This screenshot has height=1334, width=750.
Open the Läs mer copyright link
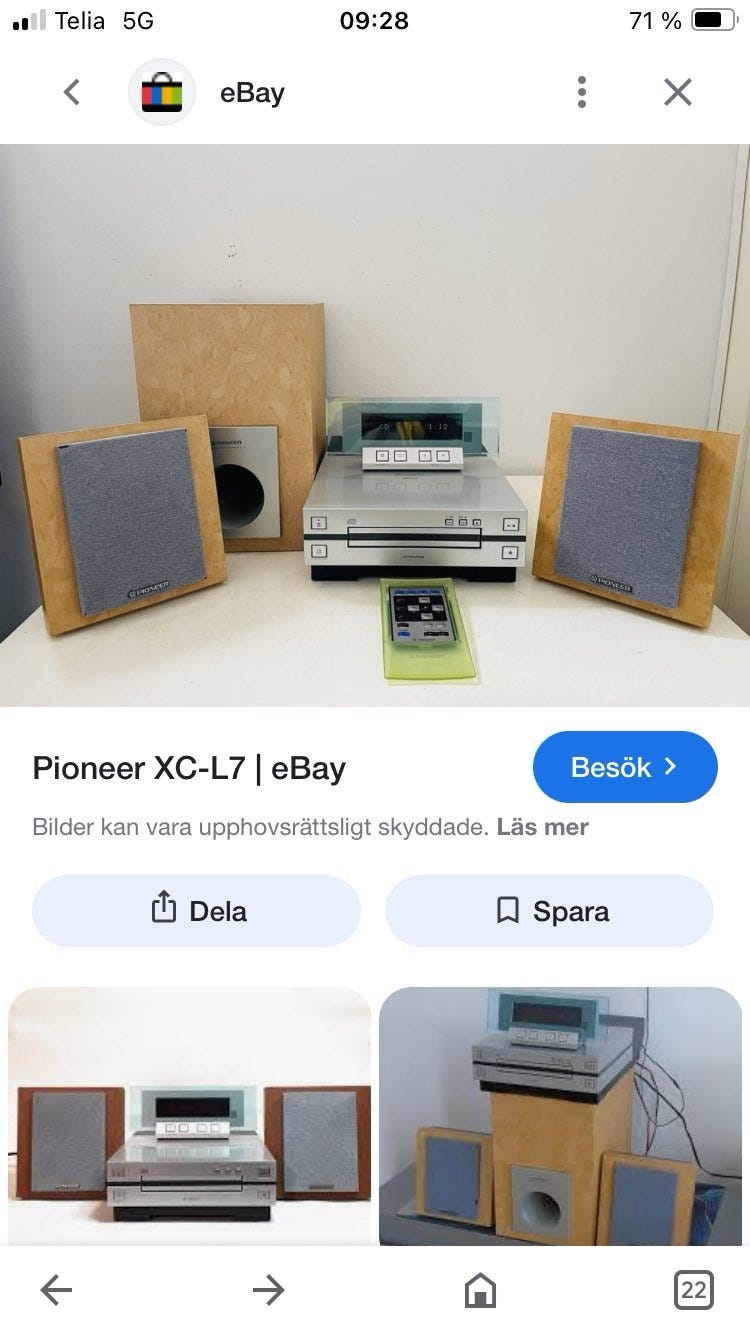pyautogui.click(x=542, y=827)
